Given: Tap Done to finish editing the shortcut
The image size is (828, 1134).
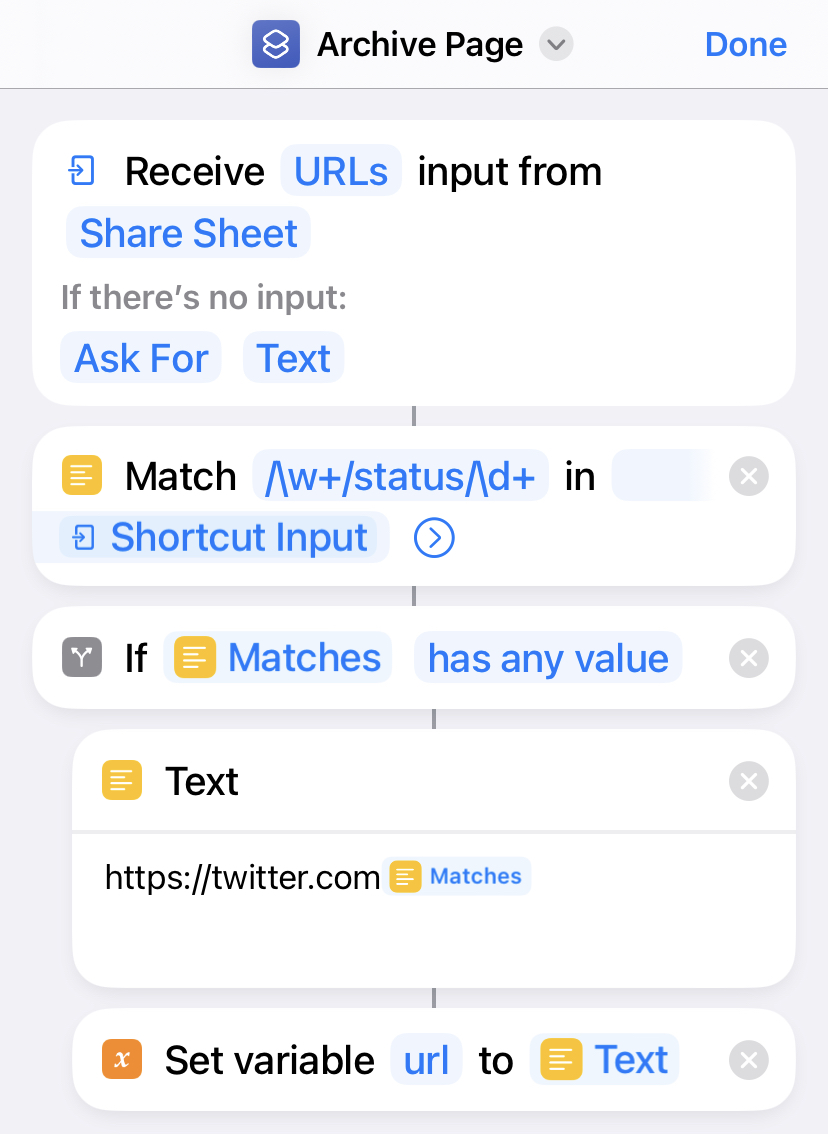Looking at the screenshot, I should [x=745, y=45].
